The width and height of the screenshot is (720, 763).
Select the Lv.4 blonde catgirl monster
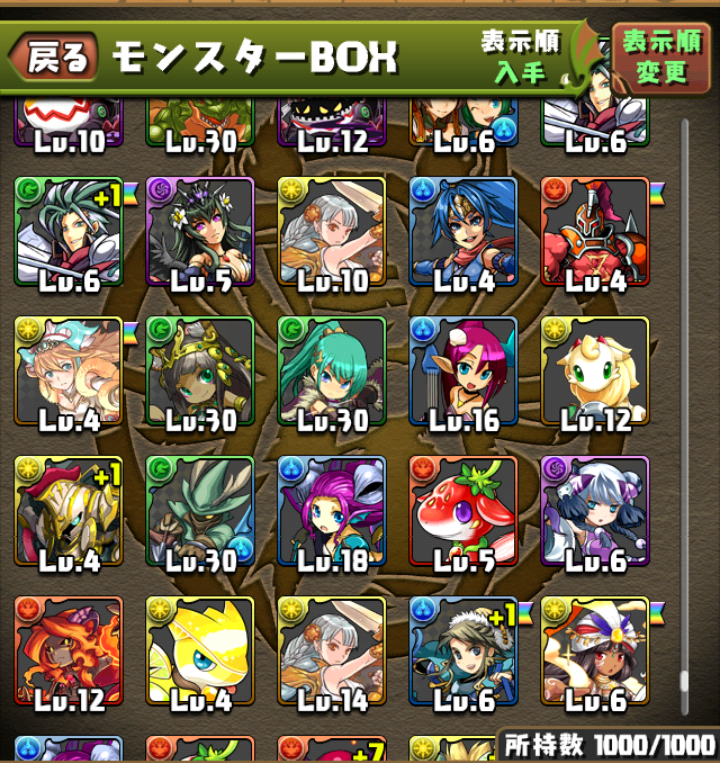[x=69, y=372]
